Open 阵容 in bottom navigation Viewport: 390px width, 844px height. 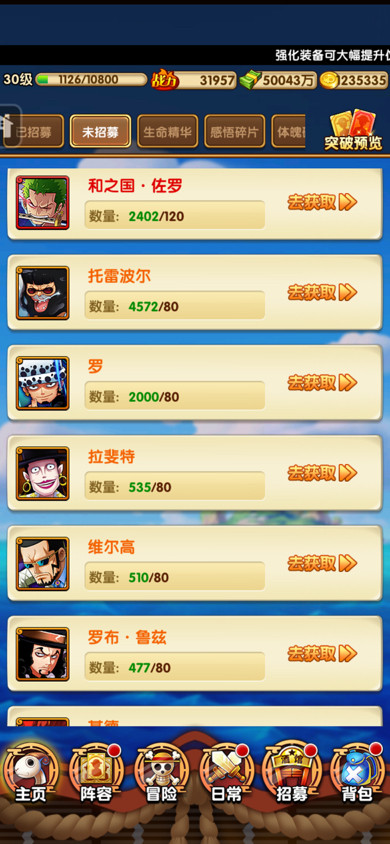(96, 773)
